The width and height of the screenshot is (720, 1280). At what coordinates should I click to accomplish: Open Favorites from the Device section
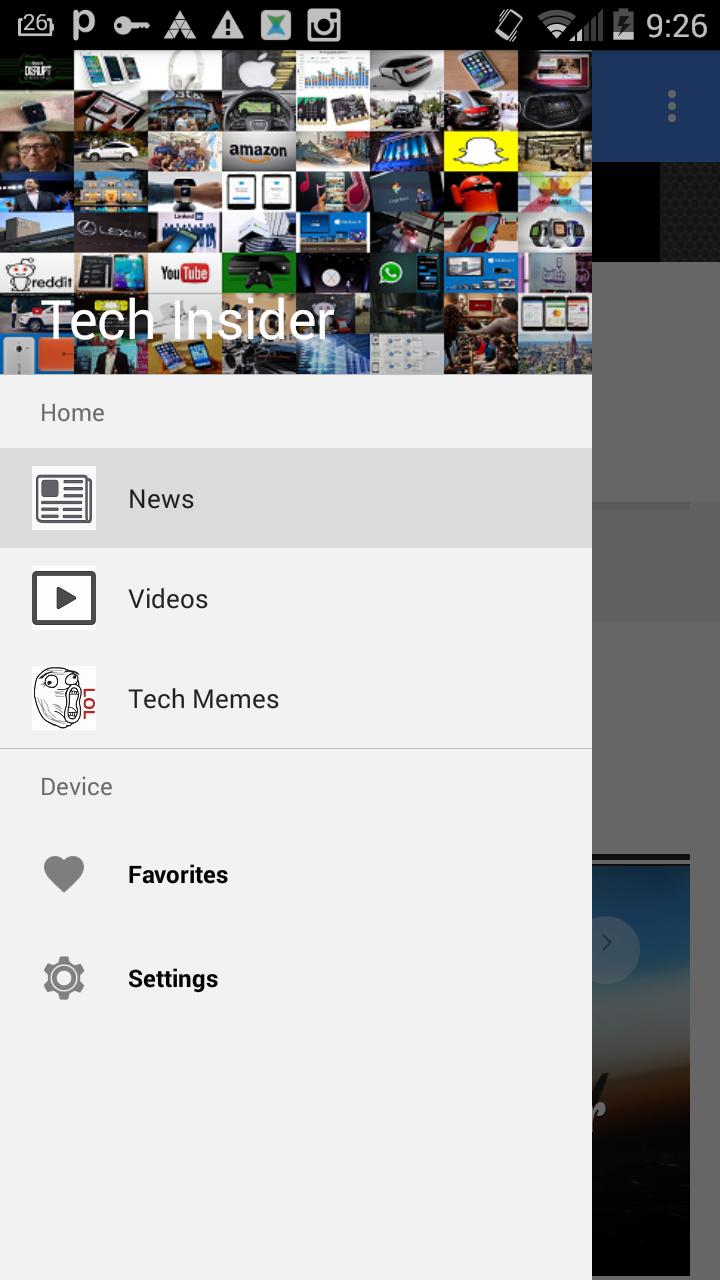pyautogui.click(x=178, y=874)
